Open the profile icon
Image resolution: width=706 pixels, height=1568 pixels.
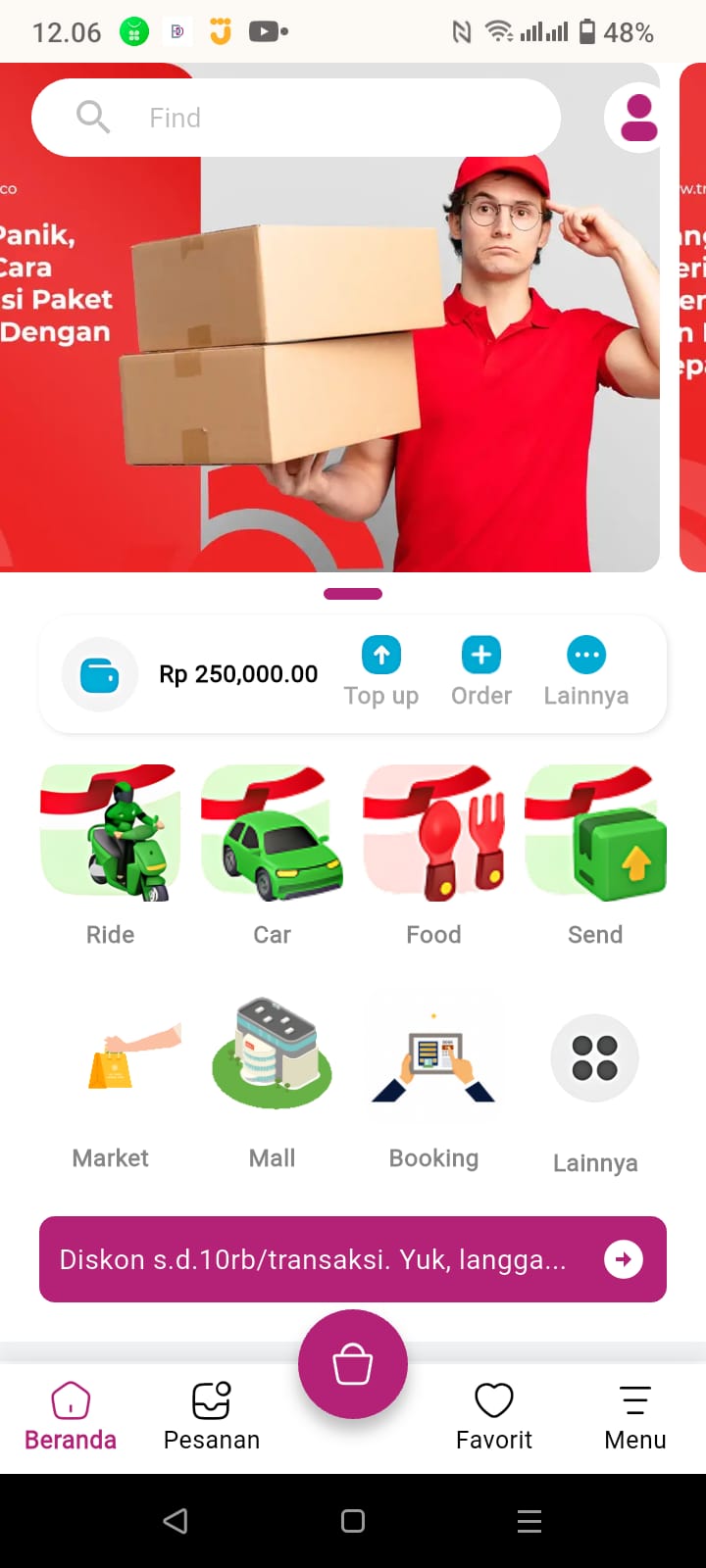pos(638,118)
